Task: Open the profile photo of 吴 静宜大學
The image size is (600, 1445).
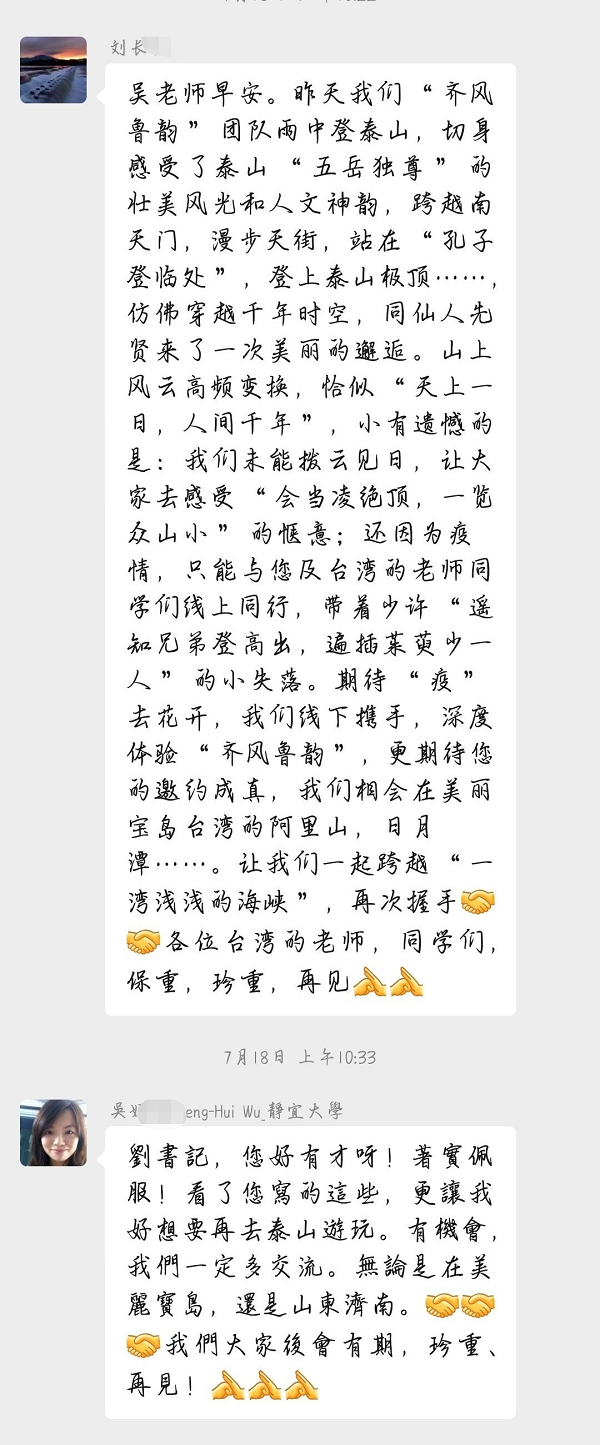Action: click(53, 1132)
